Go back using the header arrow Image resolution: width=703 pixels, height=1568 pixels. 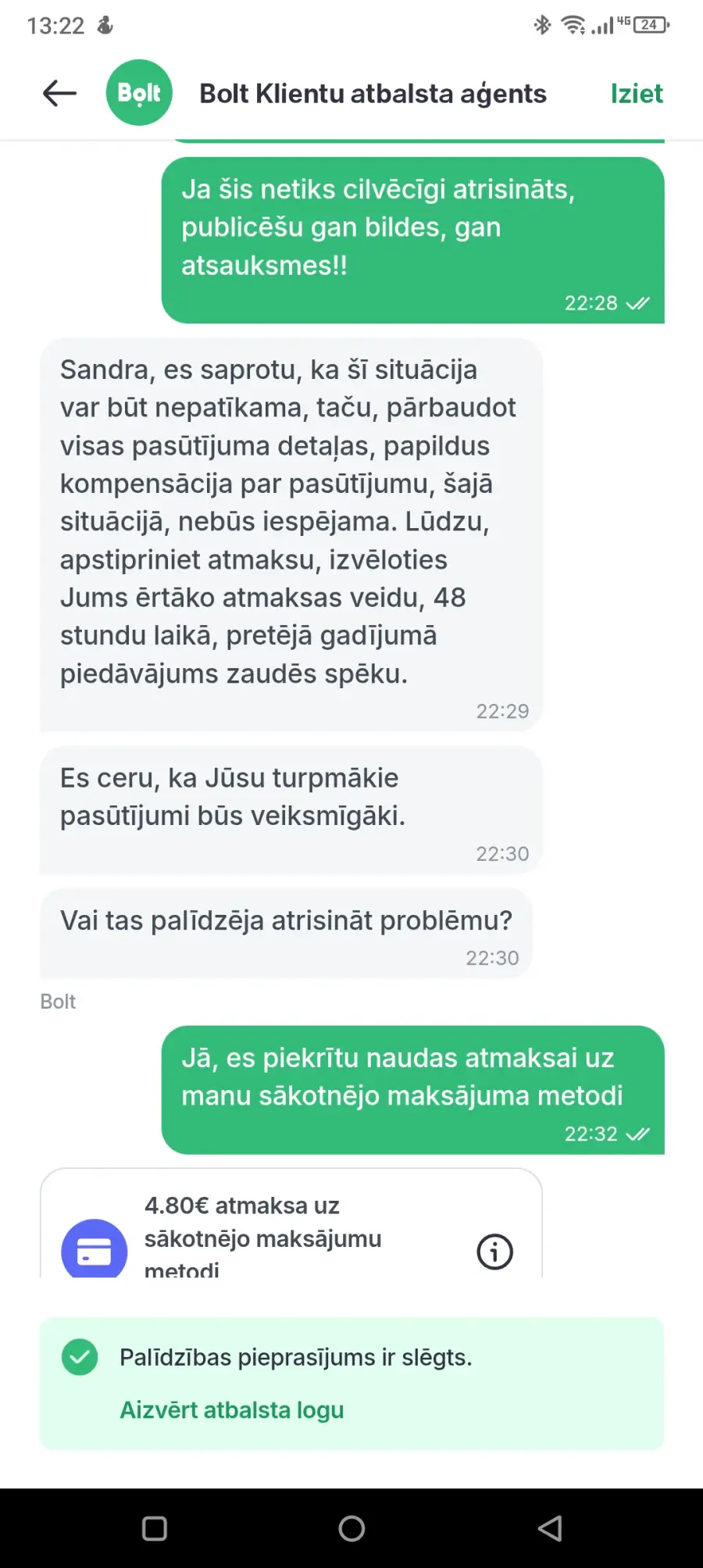pos(59,93)
